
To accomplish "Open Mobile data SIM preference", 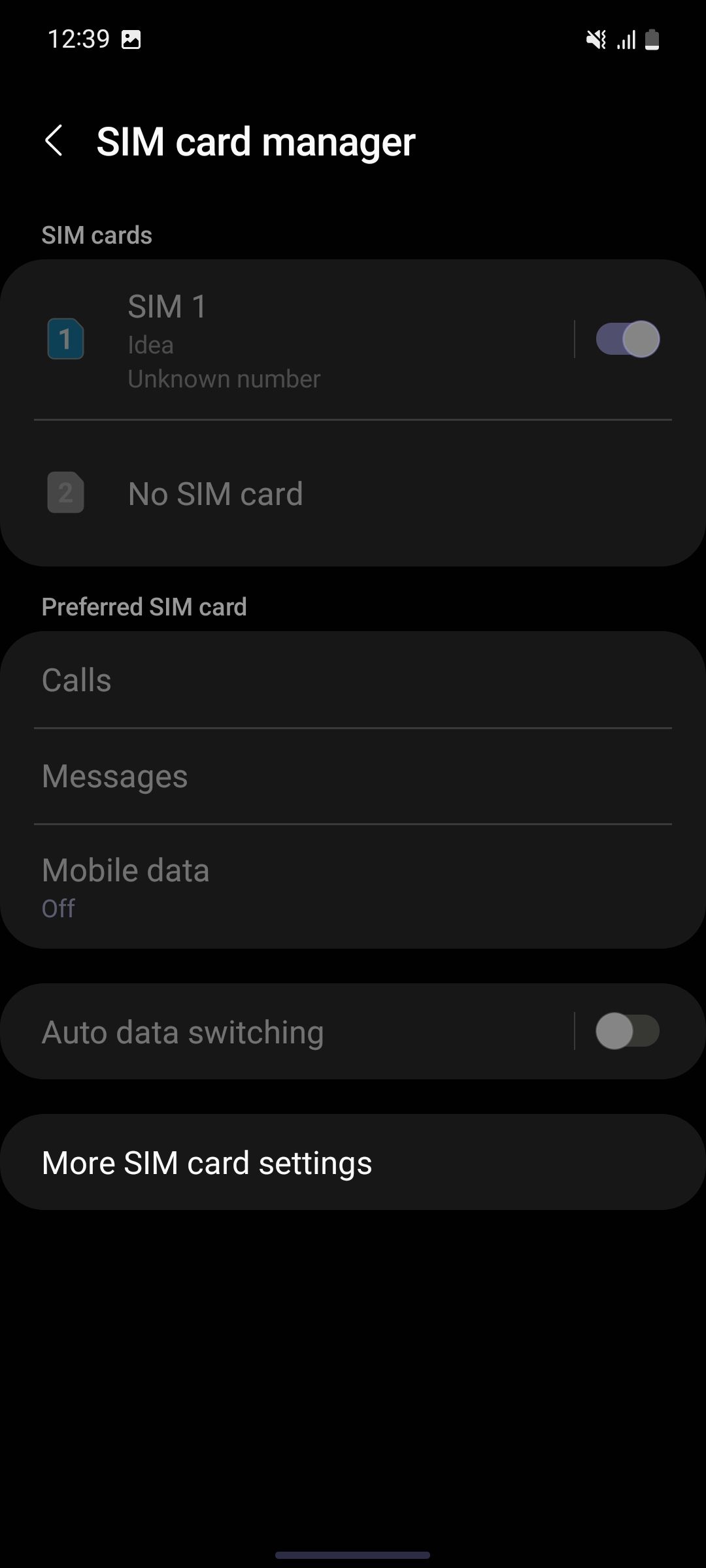I will click(353, 887).
